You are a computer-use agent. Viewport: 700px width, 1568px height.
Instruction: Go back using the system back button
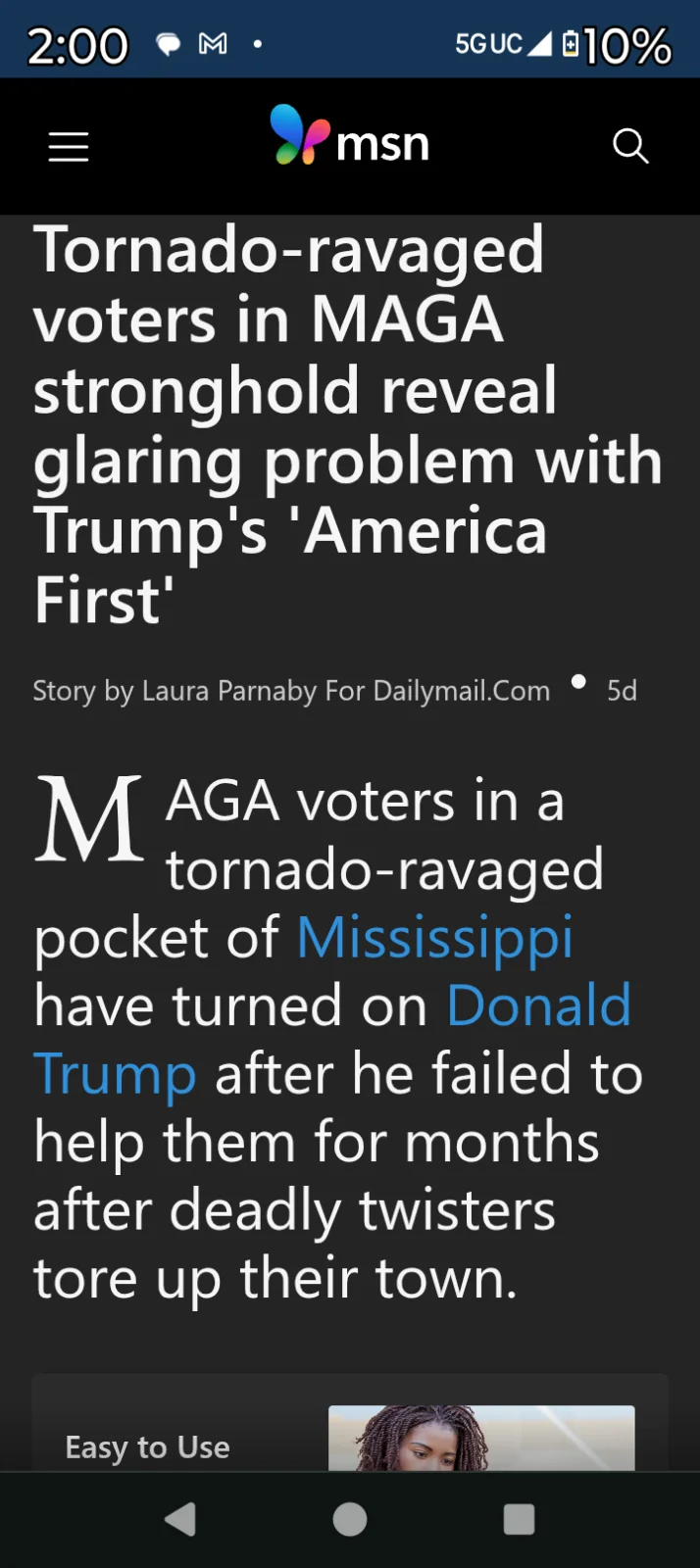(180, 1519)
